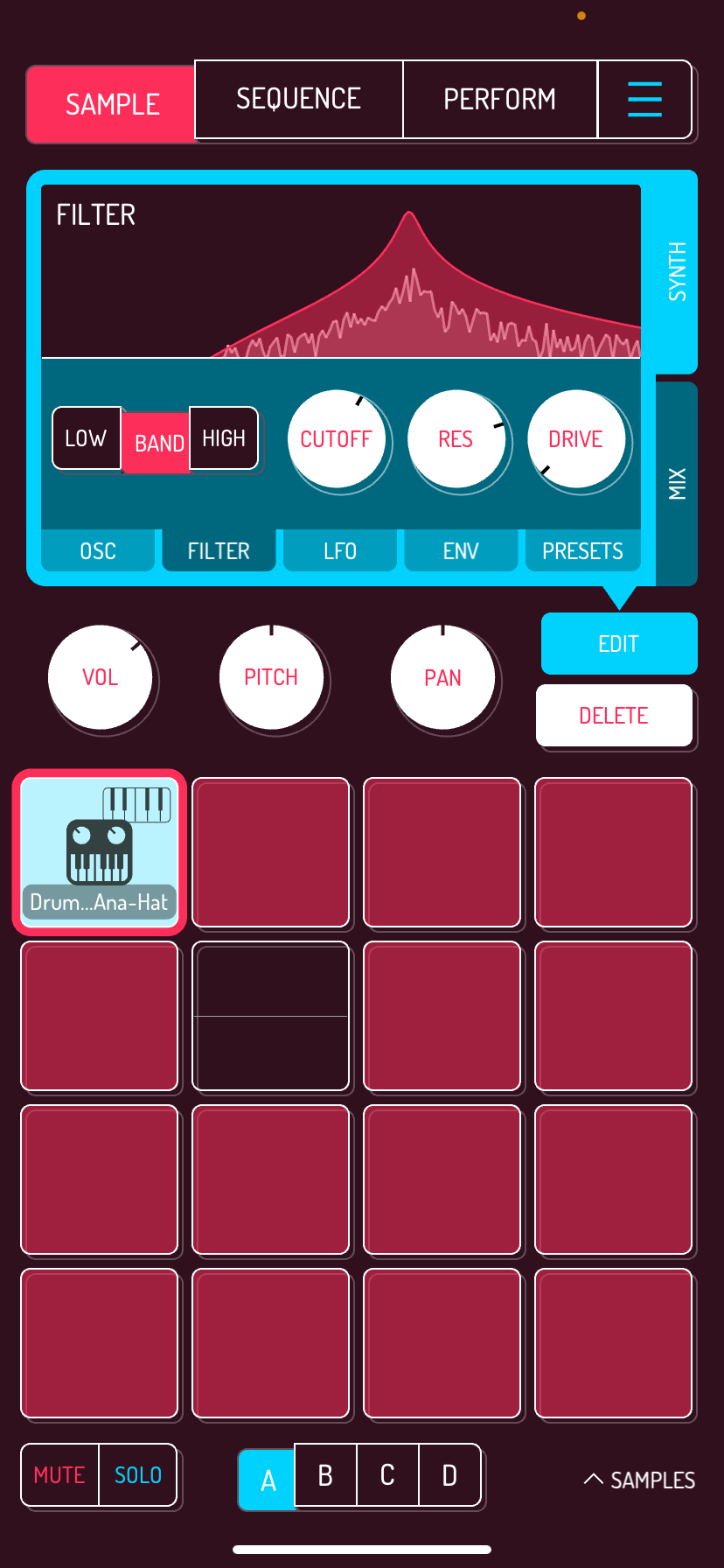Open the OSC section
This screenshot has width=724, height=1568.
pyautogui.click(x=98, y=551)
